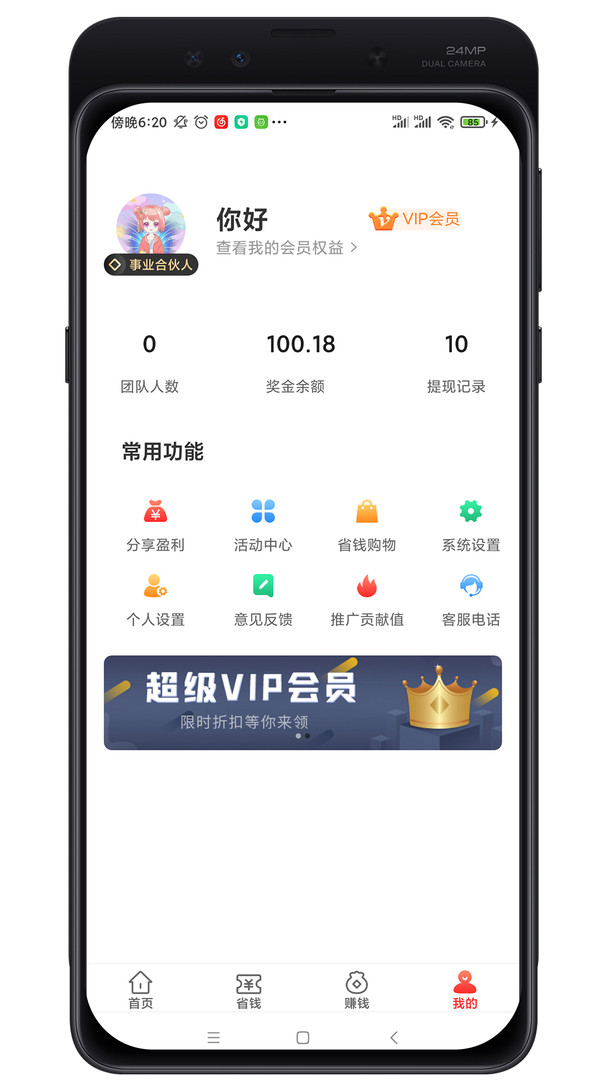This screenshot has height=1080, width=607.
Task: Open 系统设置 settings
Action: [471, 525]
